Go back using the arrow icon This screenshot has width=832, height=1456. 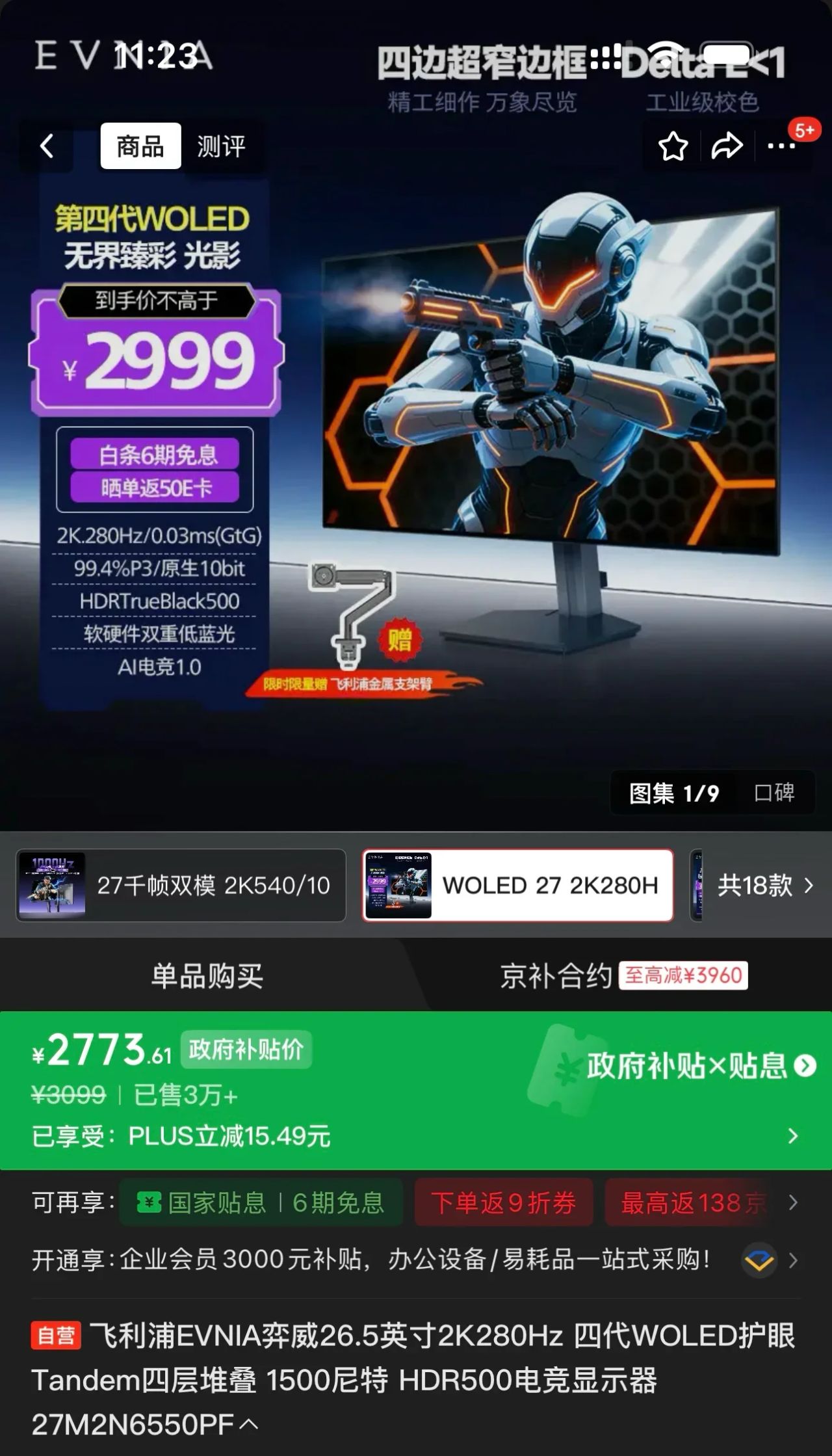tap(47, 146)
